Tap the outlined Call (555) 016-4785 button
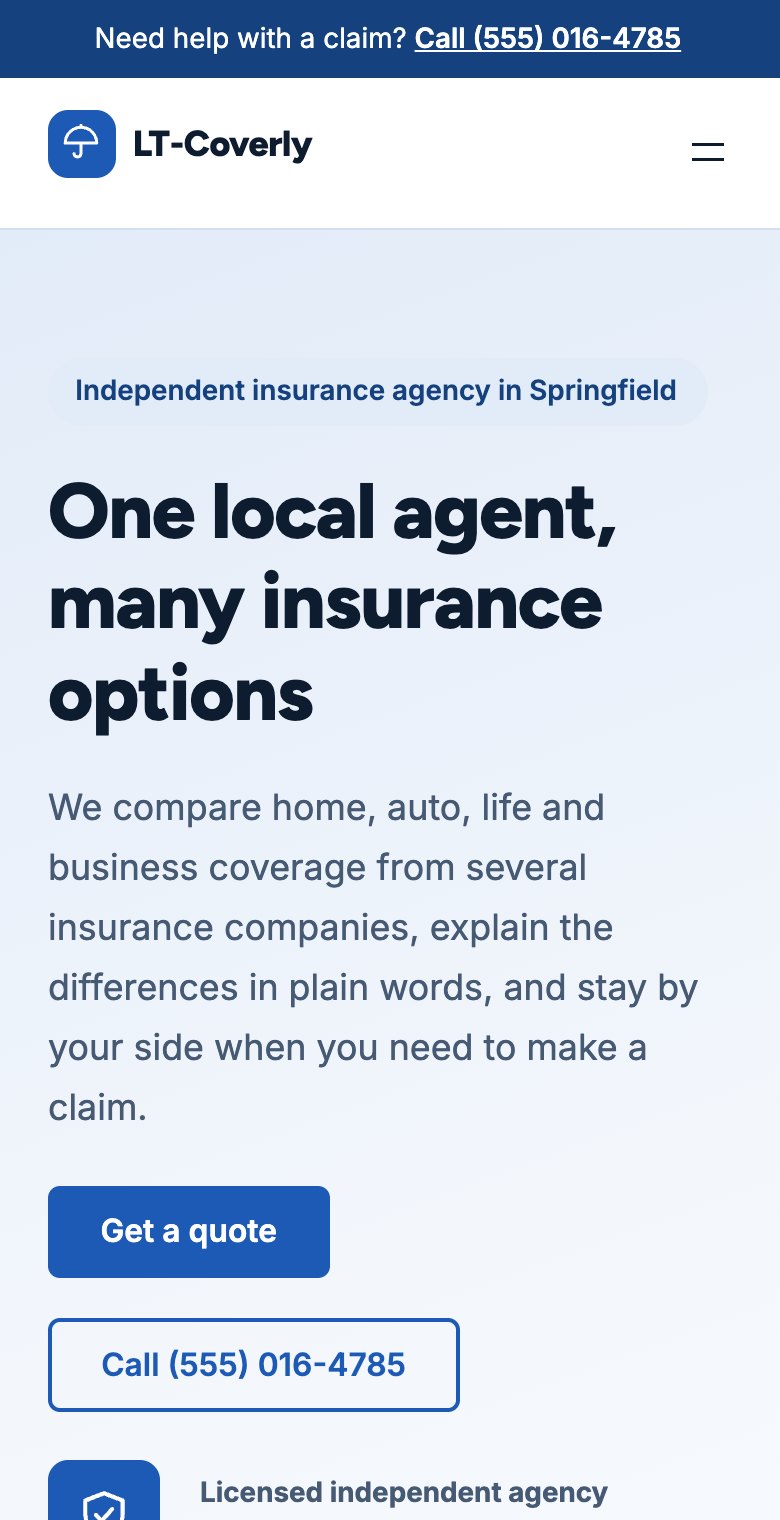The image size is (780, 1520). [254, 1364]
